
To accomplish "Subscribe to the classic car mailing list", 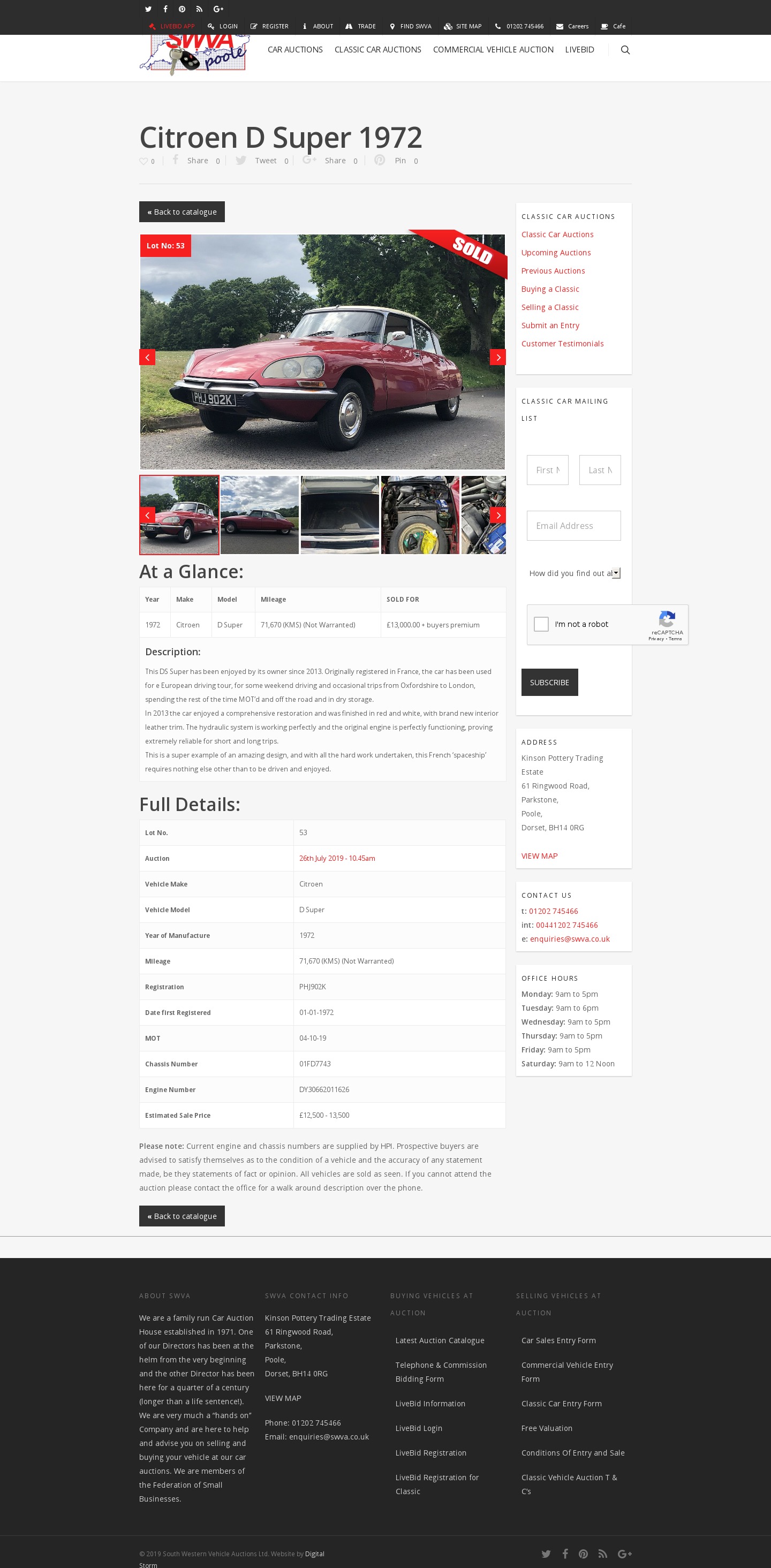I will tap(549, 683).
